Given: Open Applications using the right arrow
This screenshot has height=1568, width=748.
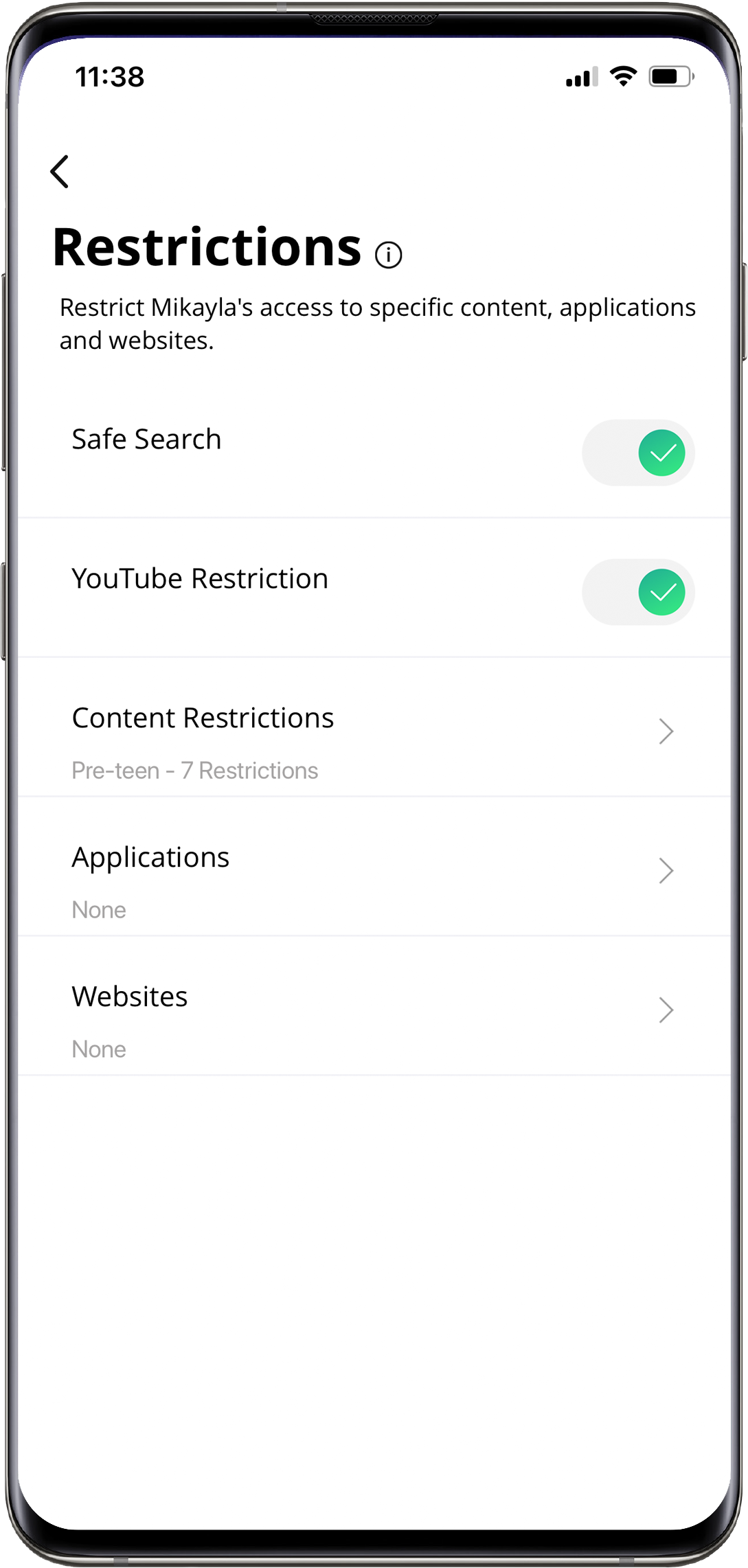Looking at the screenshot, I should (x=665, y=870).
